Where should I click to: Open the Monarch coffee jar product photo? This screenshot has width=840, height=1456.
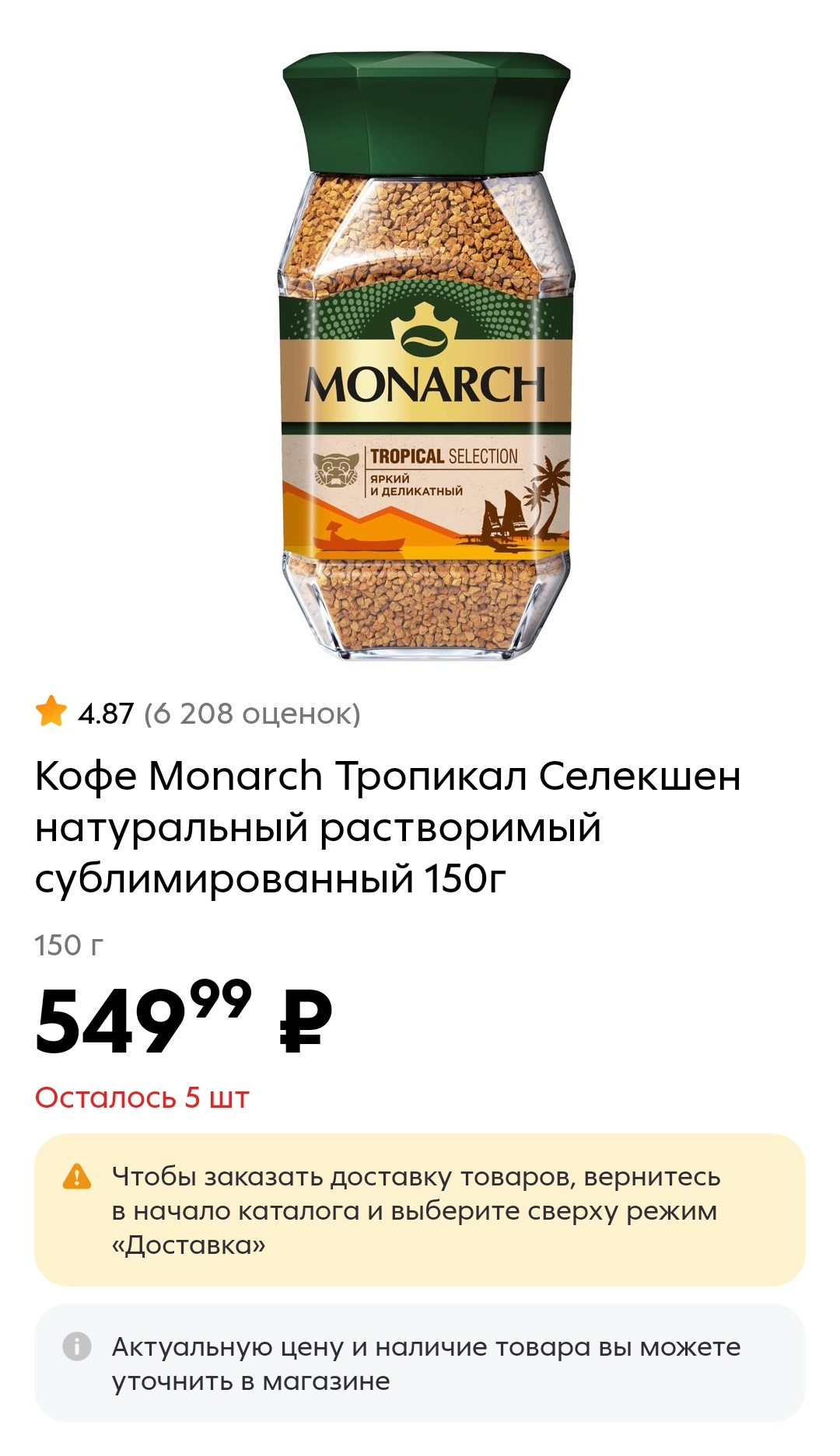point(426,358)
